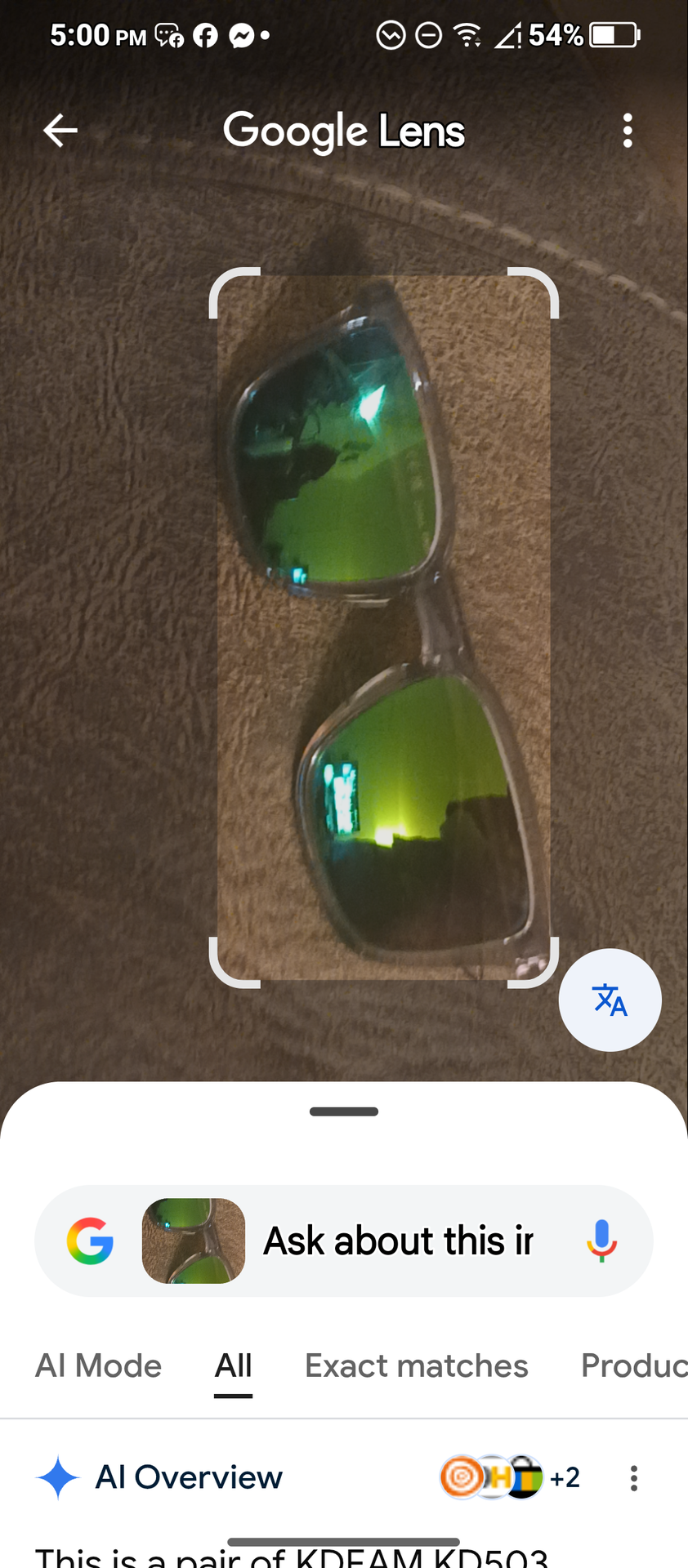Go back using the top-left arrow

(60, 131)
